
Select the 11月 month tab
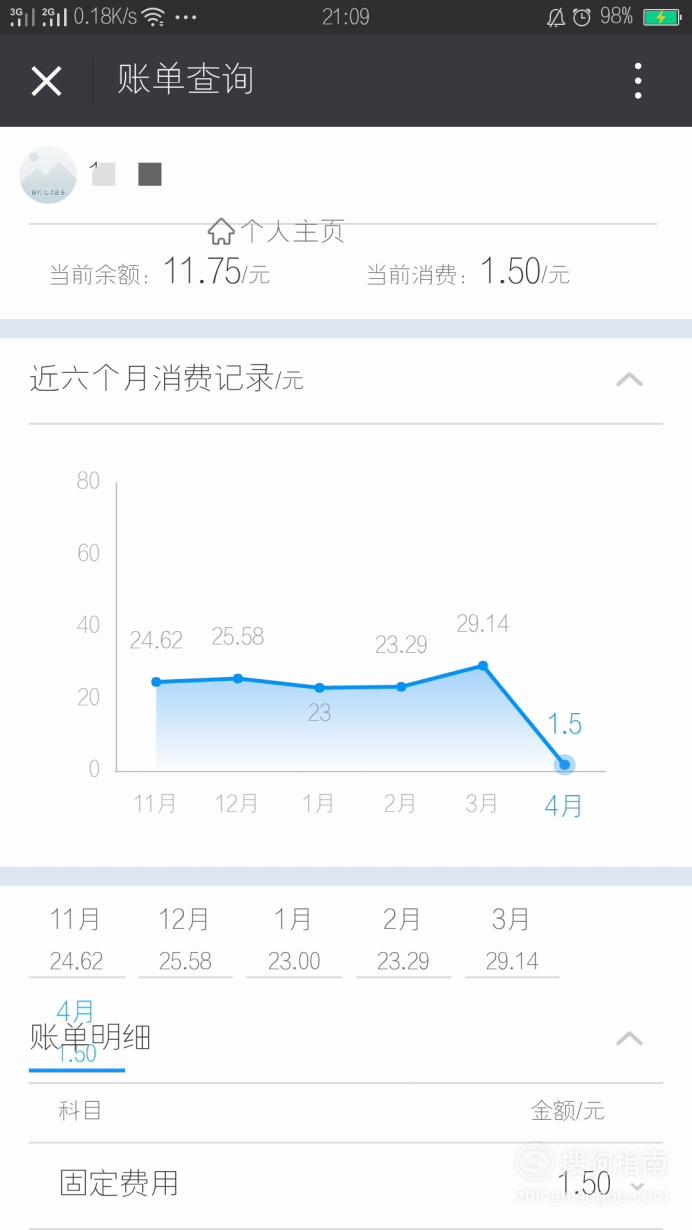(x=76, y=940)
